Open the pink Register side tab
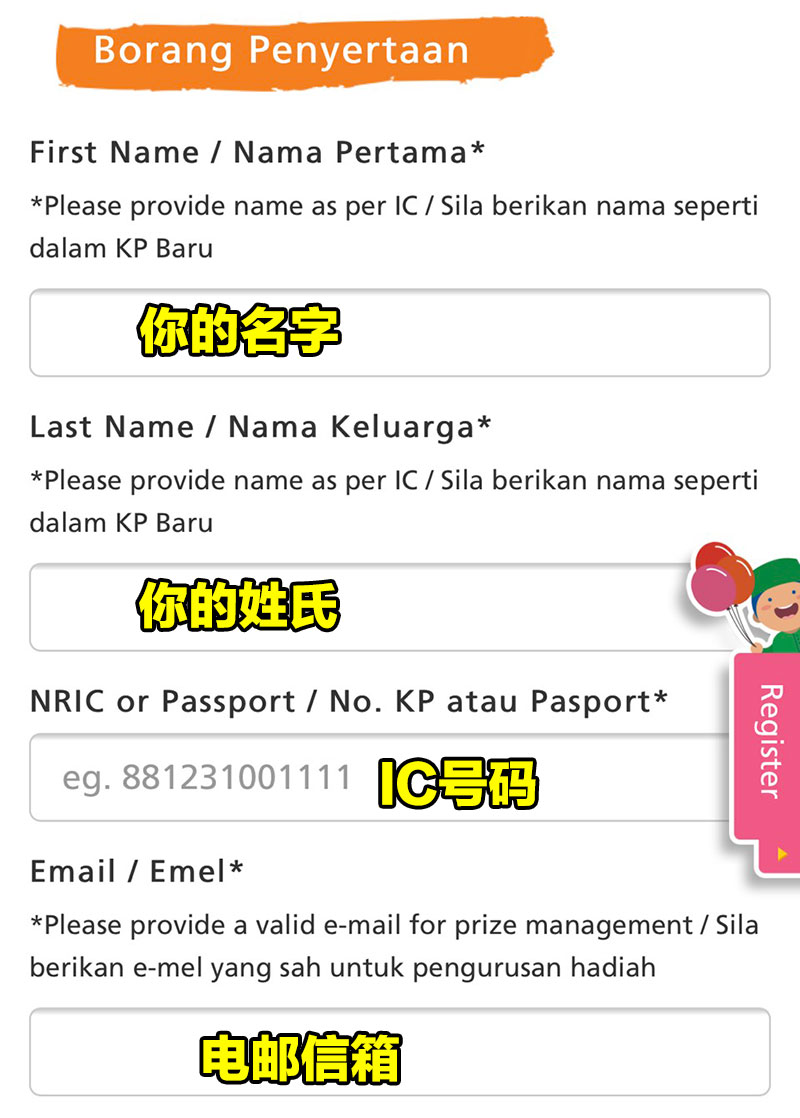 [769, 760]
